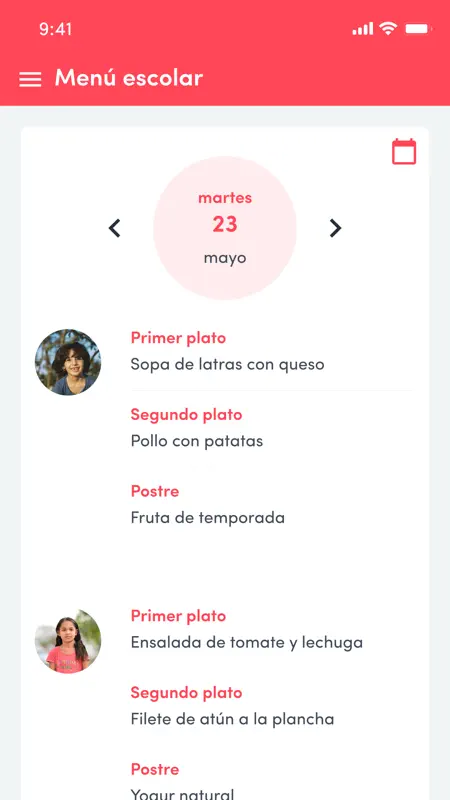Open the calendar date picker
The height and width of the screenshot is (800, 450).
(404, 152)
